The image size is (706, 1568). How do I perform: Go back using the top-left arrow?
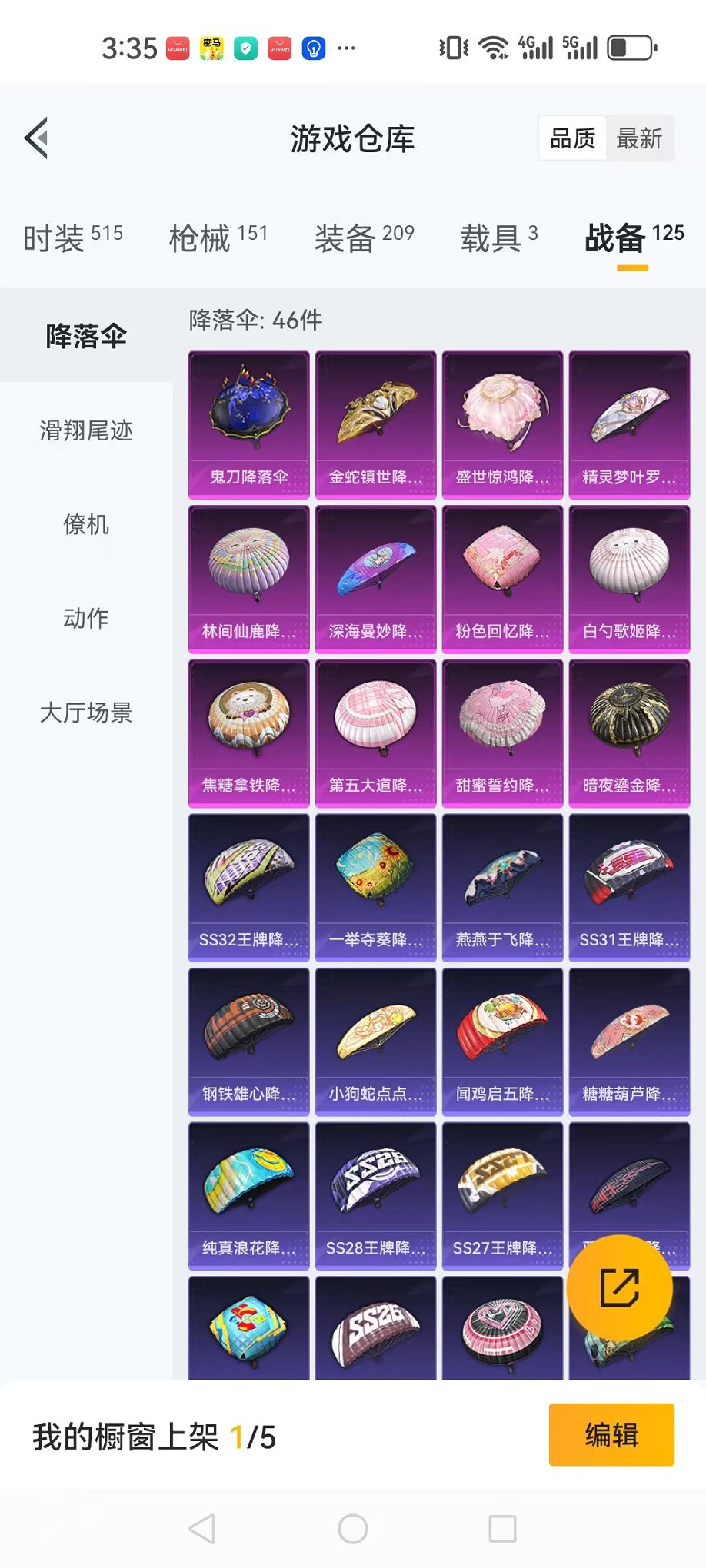tap(37, 138)
